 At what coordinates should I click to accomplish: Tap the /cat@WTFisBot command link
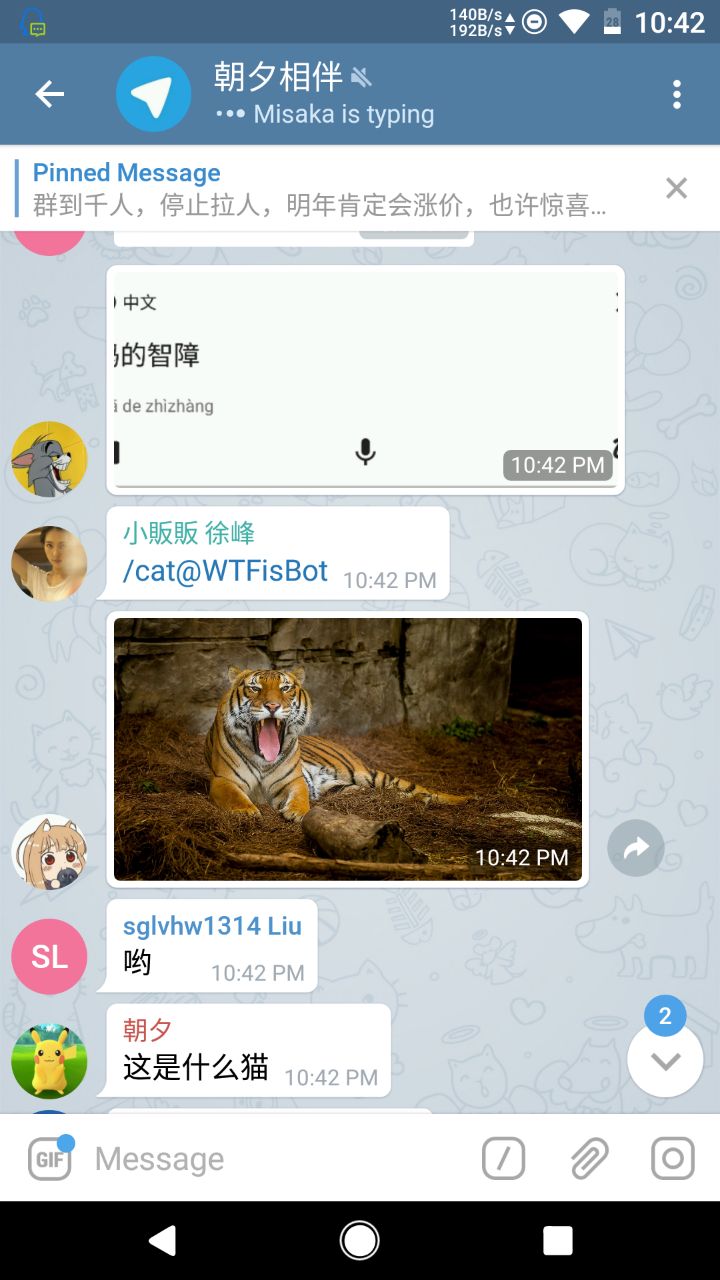tap(226, 571)
